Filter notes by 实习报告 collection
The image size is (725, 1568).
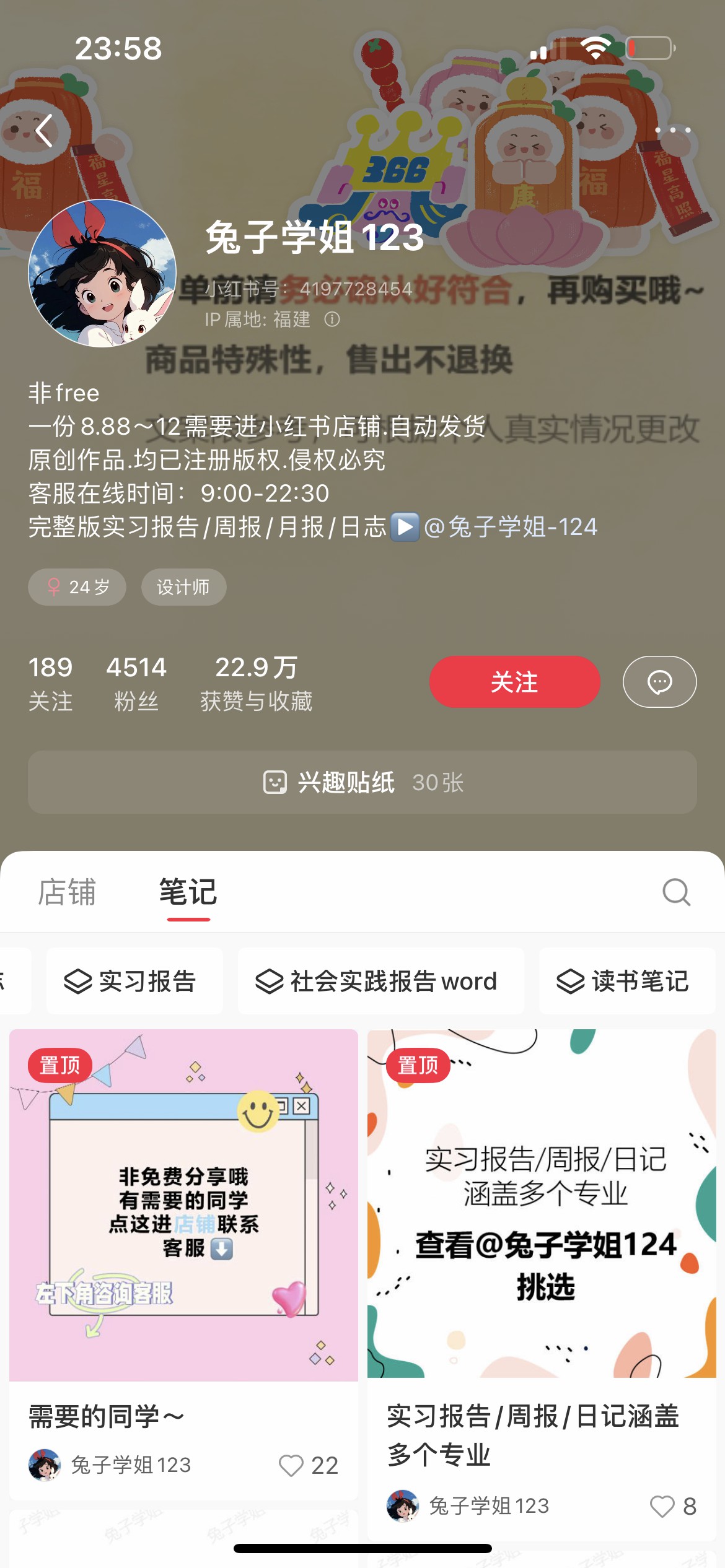pos(134,981)
